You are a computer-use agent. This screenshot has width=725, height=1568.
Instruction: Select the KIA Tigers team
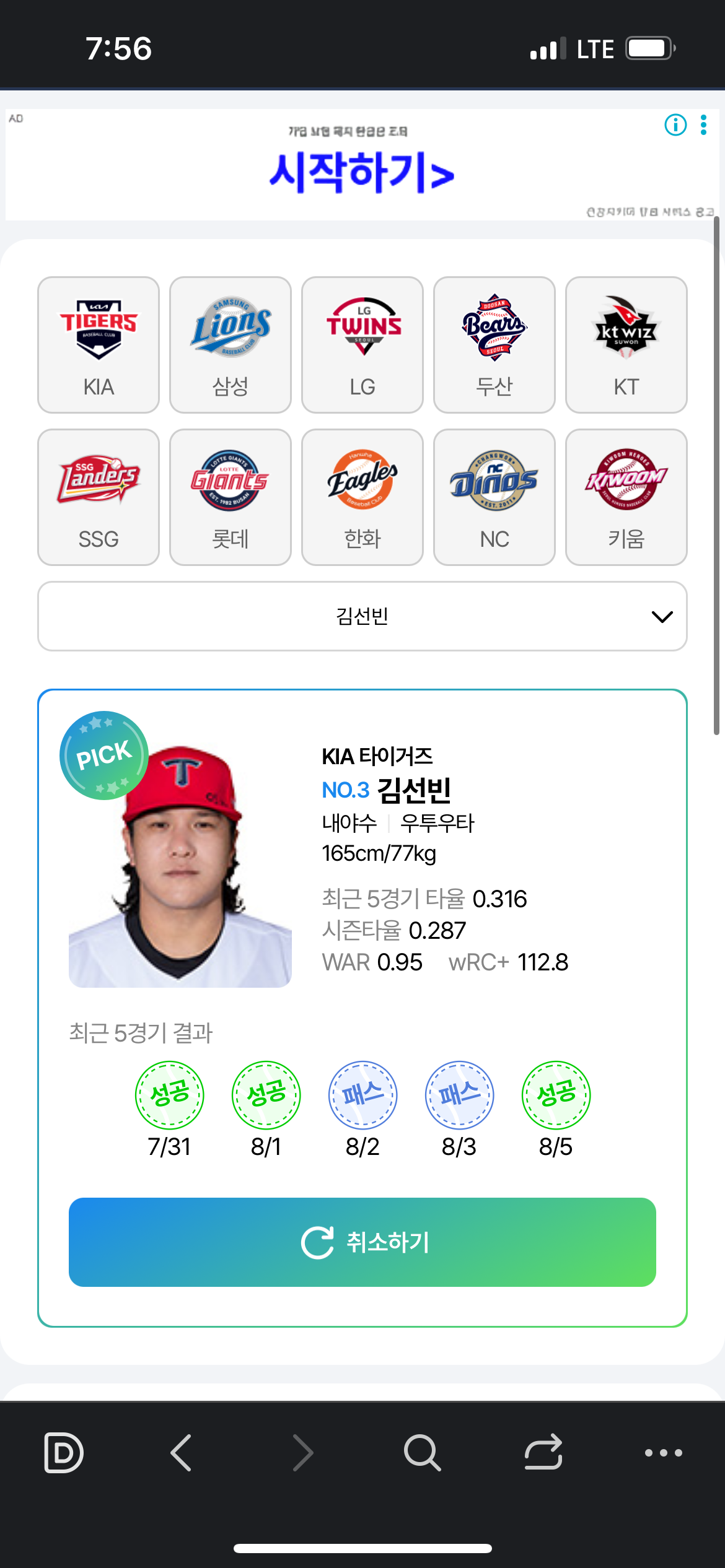[x=99, y=345]
